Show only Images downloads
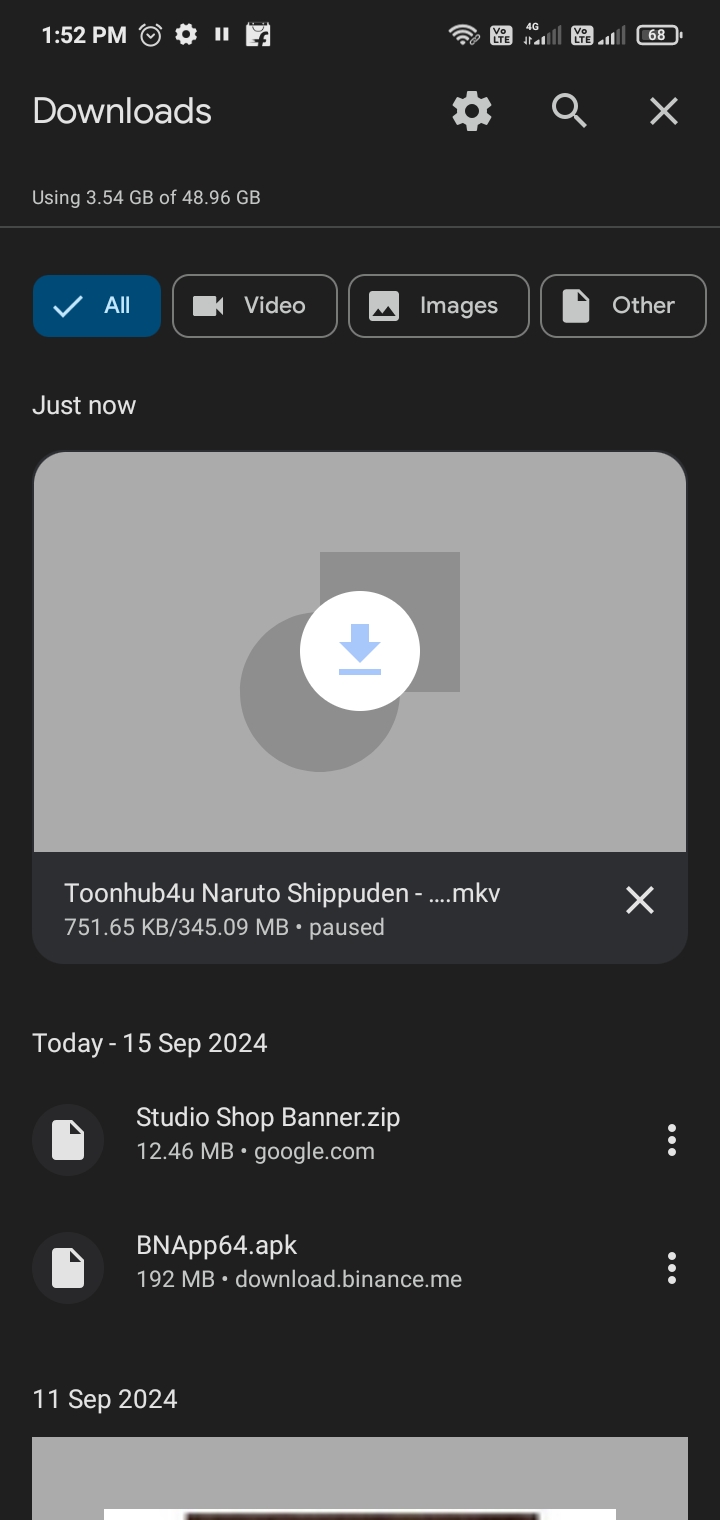This screenshot has height=1520, width=720. click(x=438, y=306)
